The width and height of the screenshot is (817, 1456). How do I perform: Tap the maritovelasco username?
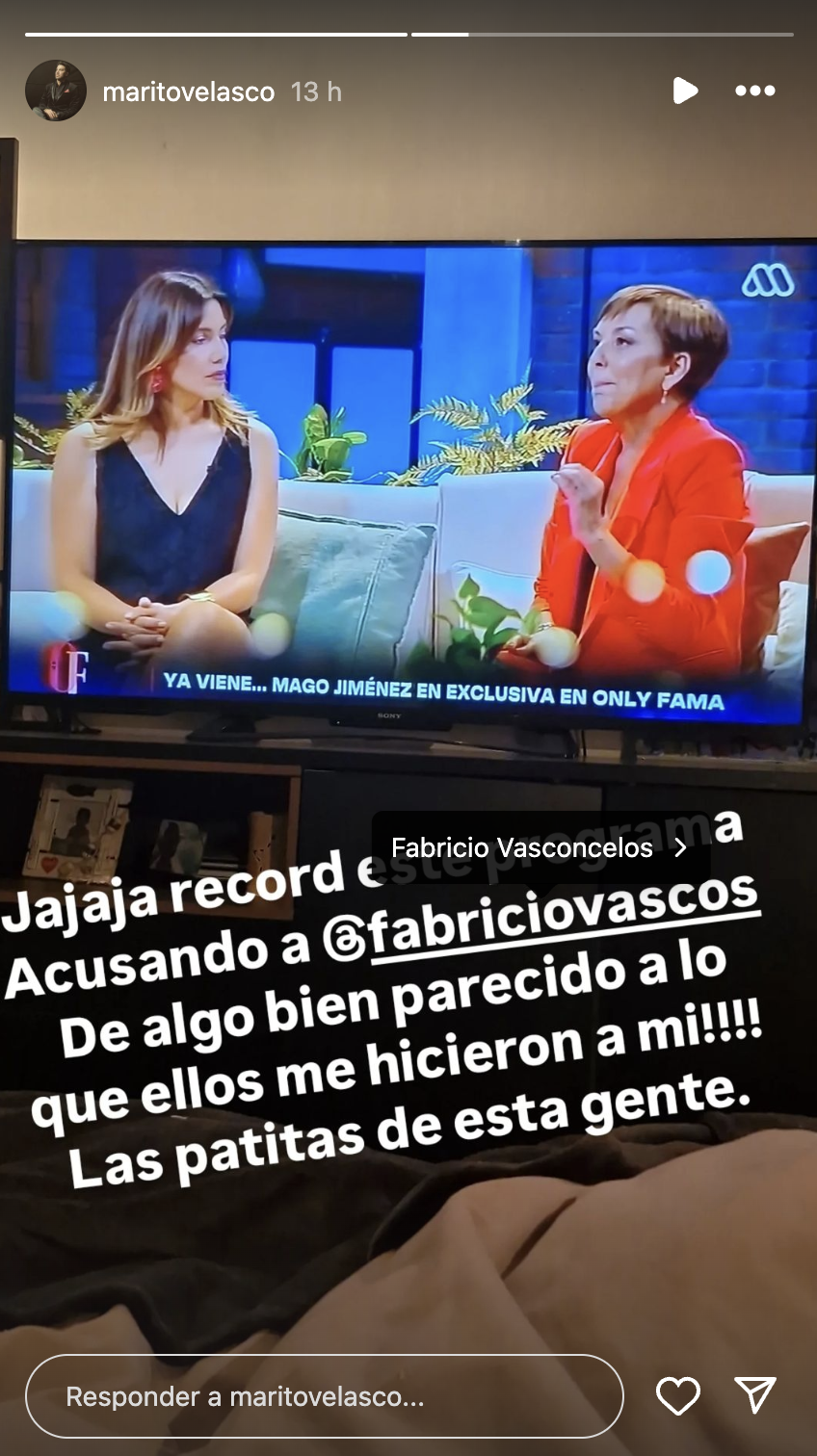point(188,92)
